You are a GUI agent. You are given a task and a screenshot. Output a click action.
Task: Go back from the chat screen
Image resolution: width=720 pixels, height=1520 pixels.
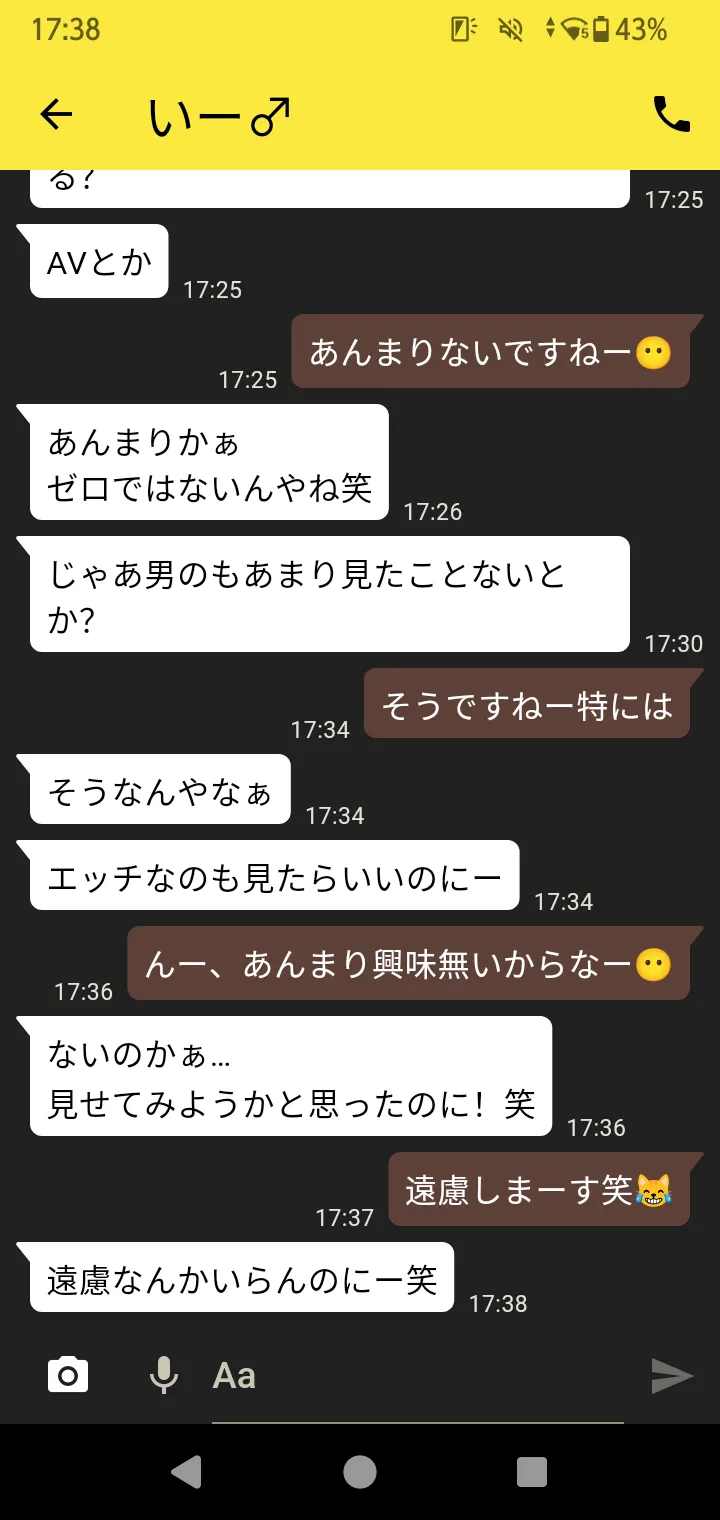[x=56, y=115]
